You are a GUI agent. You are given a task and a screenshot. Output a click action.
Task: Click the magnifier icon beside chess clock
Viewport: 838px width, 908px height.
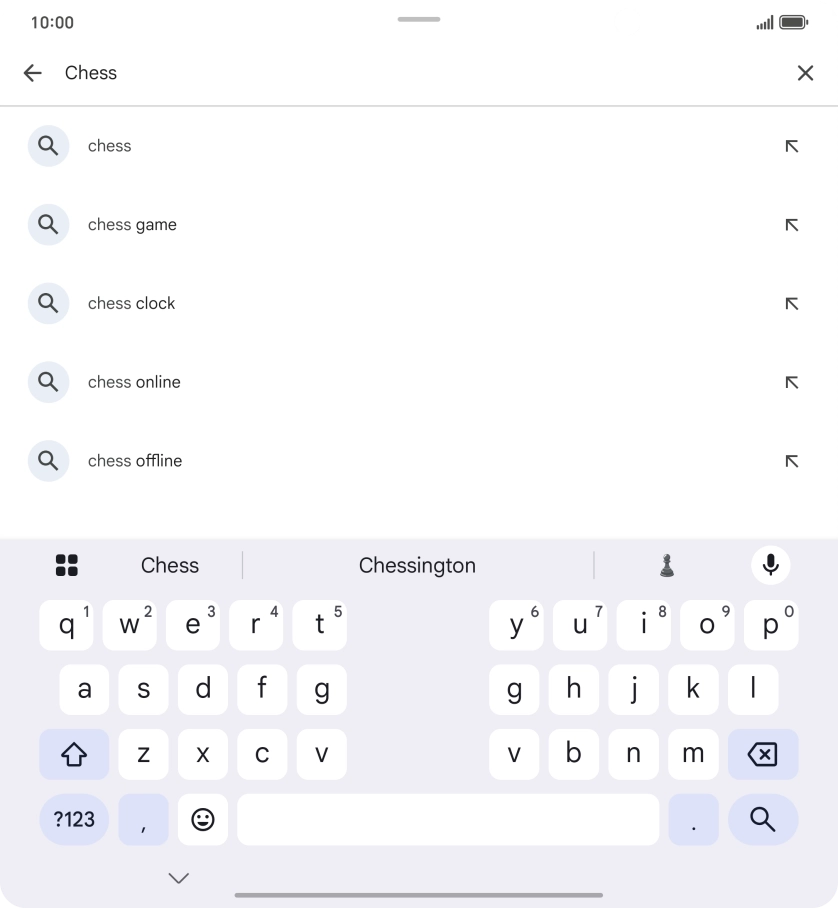pyautogui.click(x=48, y=303)
